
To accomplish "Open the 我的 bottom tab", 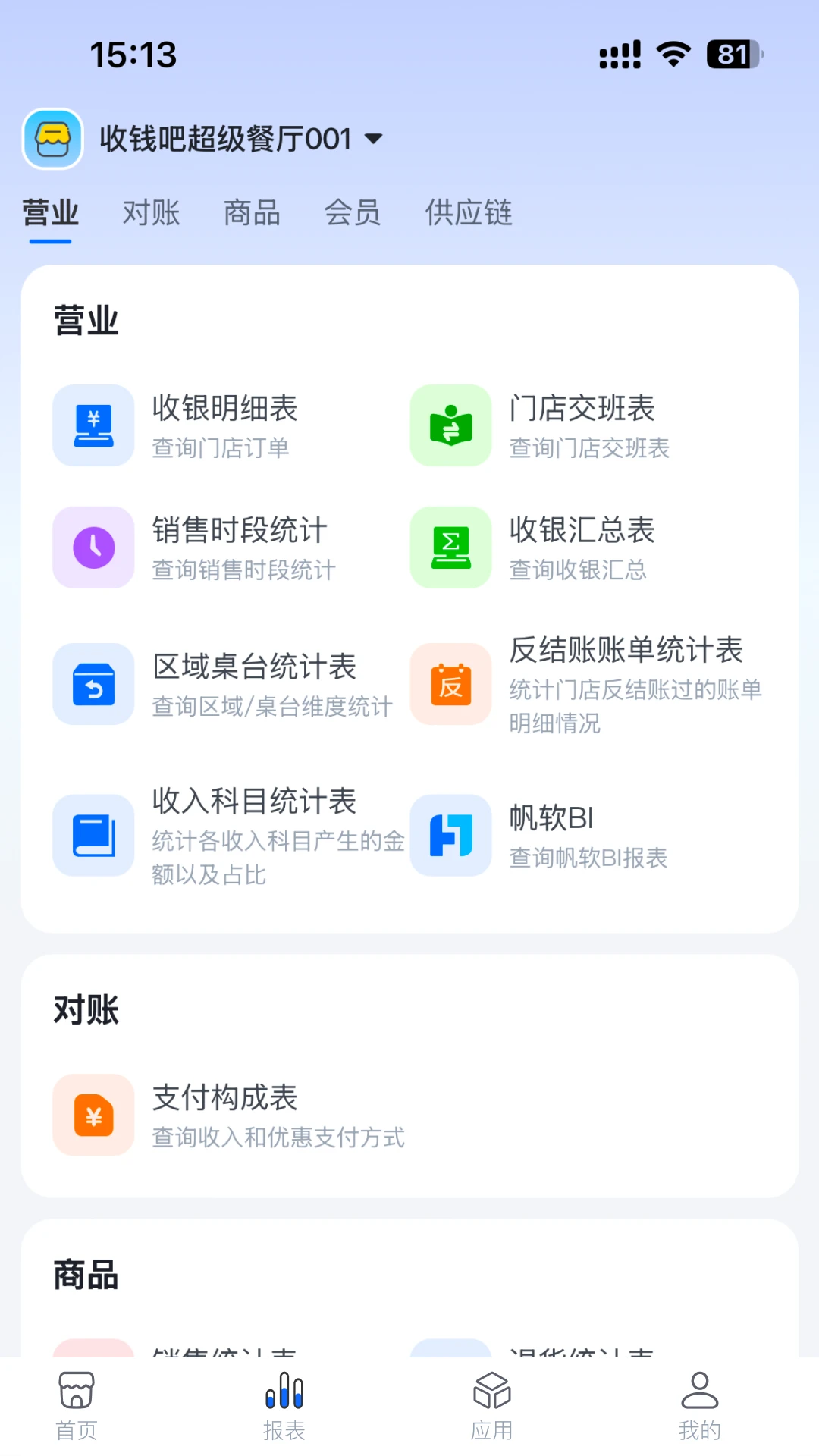I will point(699,1405).
